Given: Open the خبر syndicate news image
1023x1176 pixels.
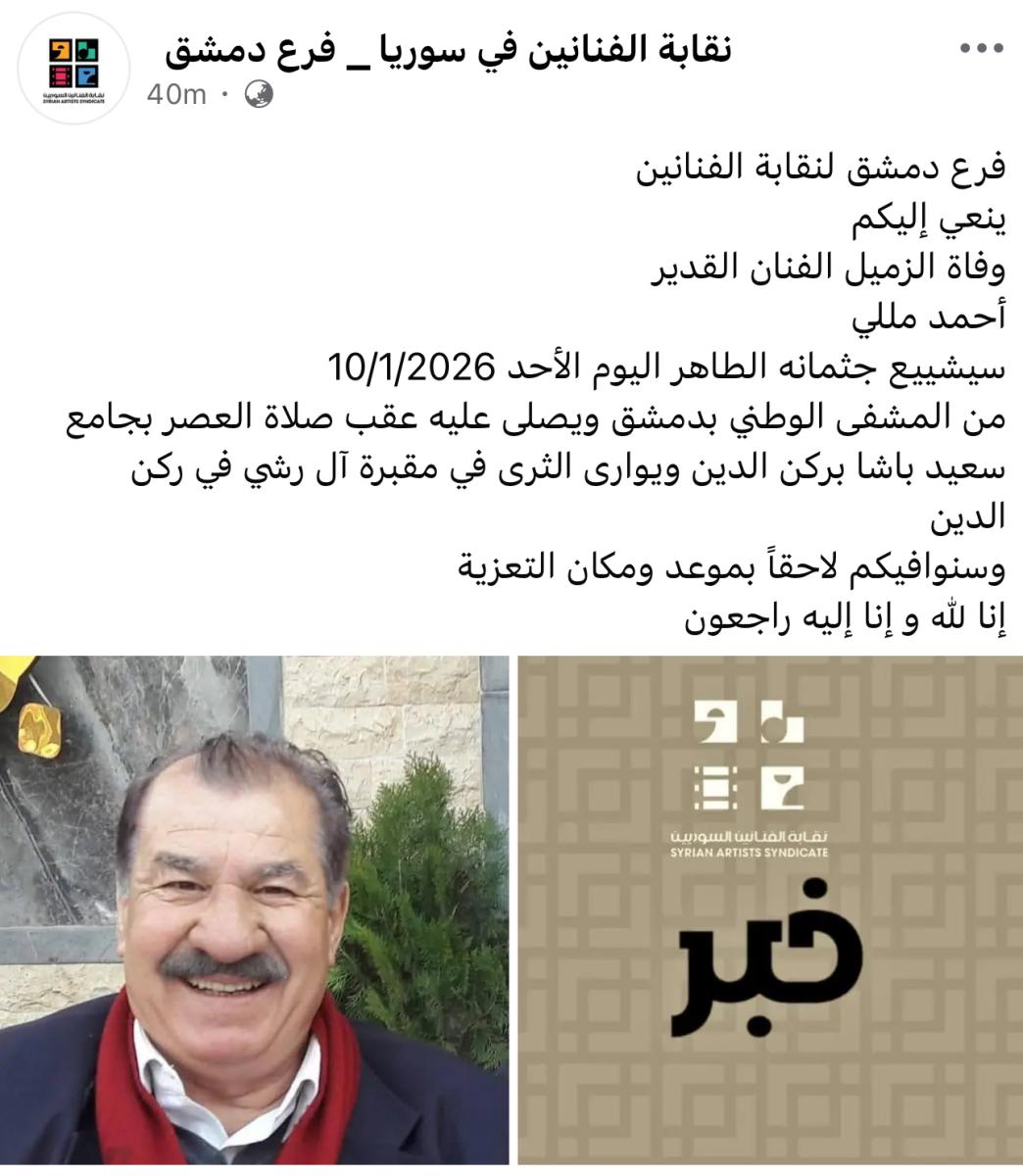Looking at the screenshot, I should (x=769, y=908).
